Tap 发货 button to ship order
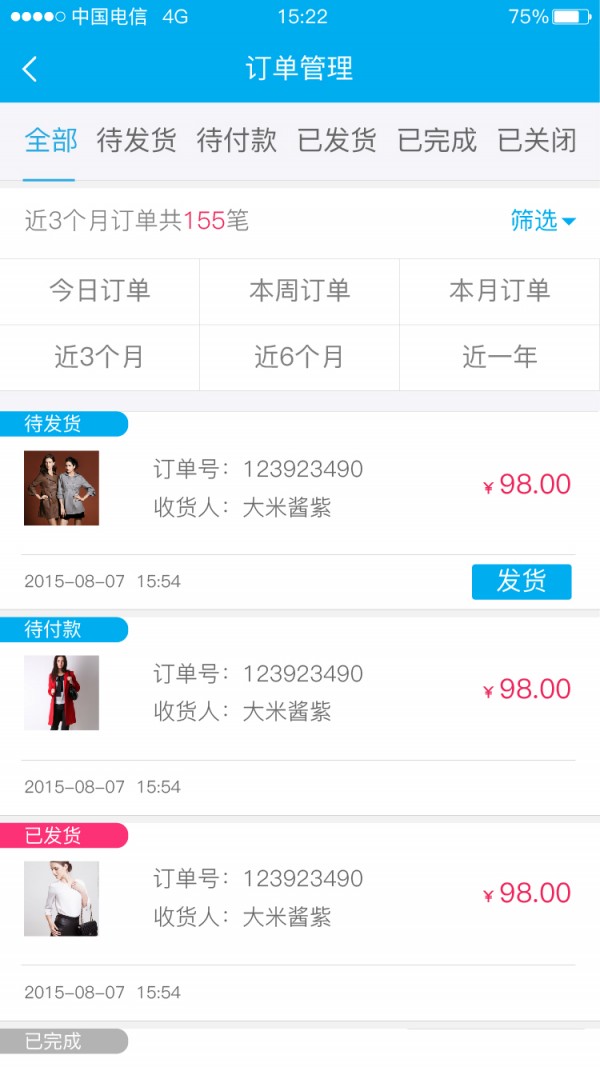Screen dimensions: 600x1067 (x=521, y=581)
